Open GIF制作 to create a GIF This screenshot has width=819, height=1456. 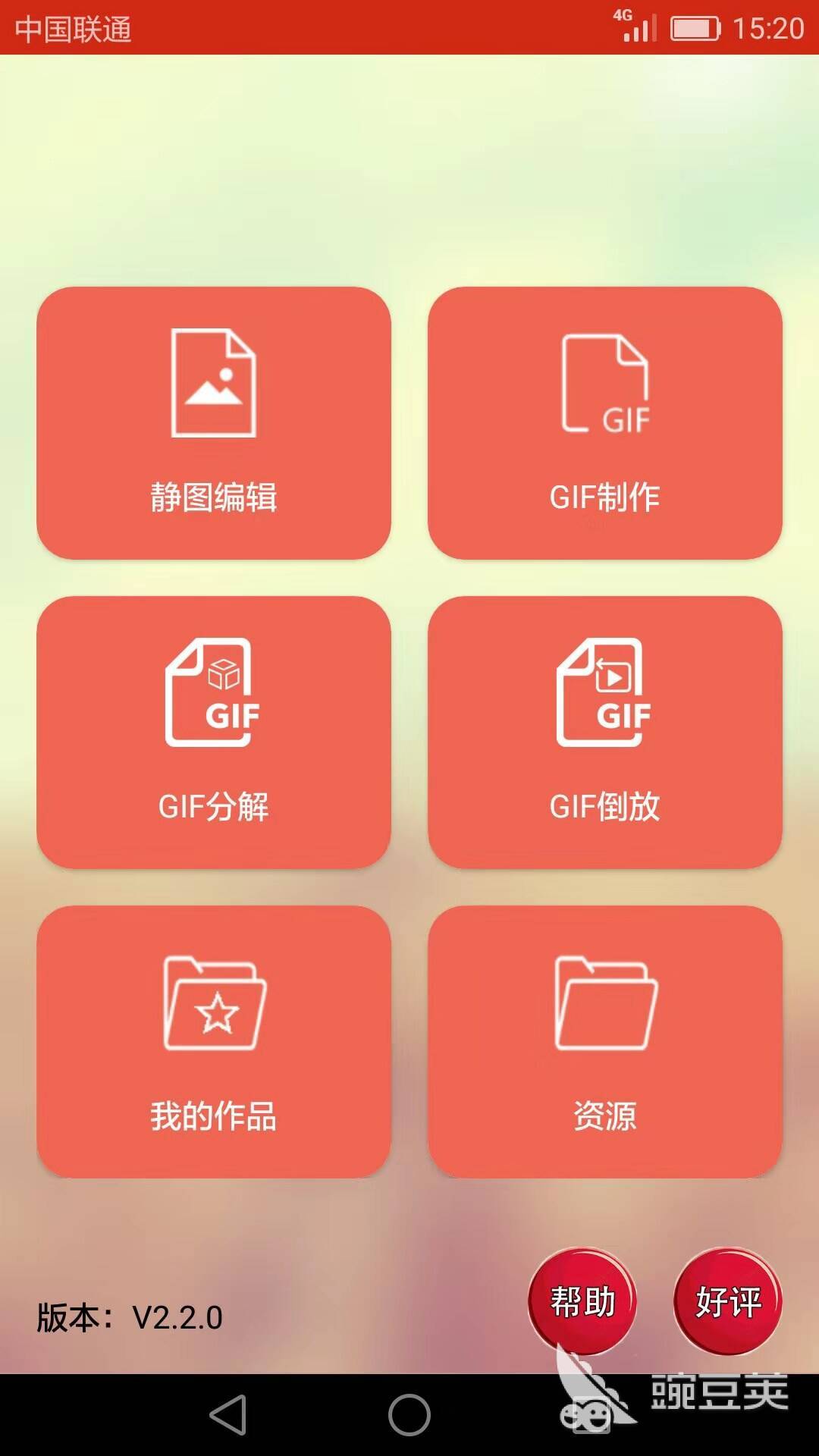pyautogui.click(x=604, y=423)
